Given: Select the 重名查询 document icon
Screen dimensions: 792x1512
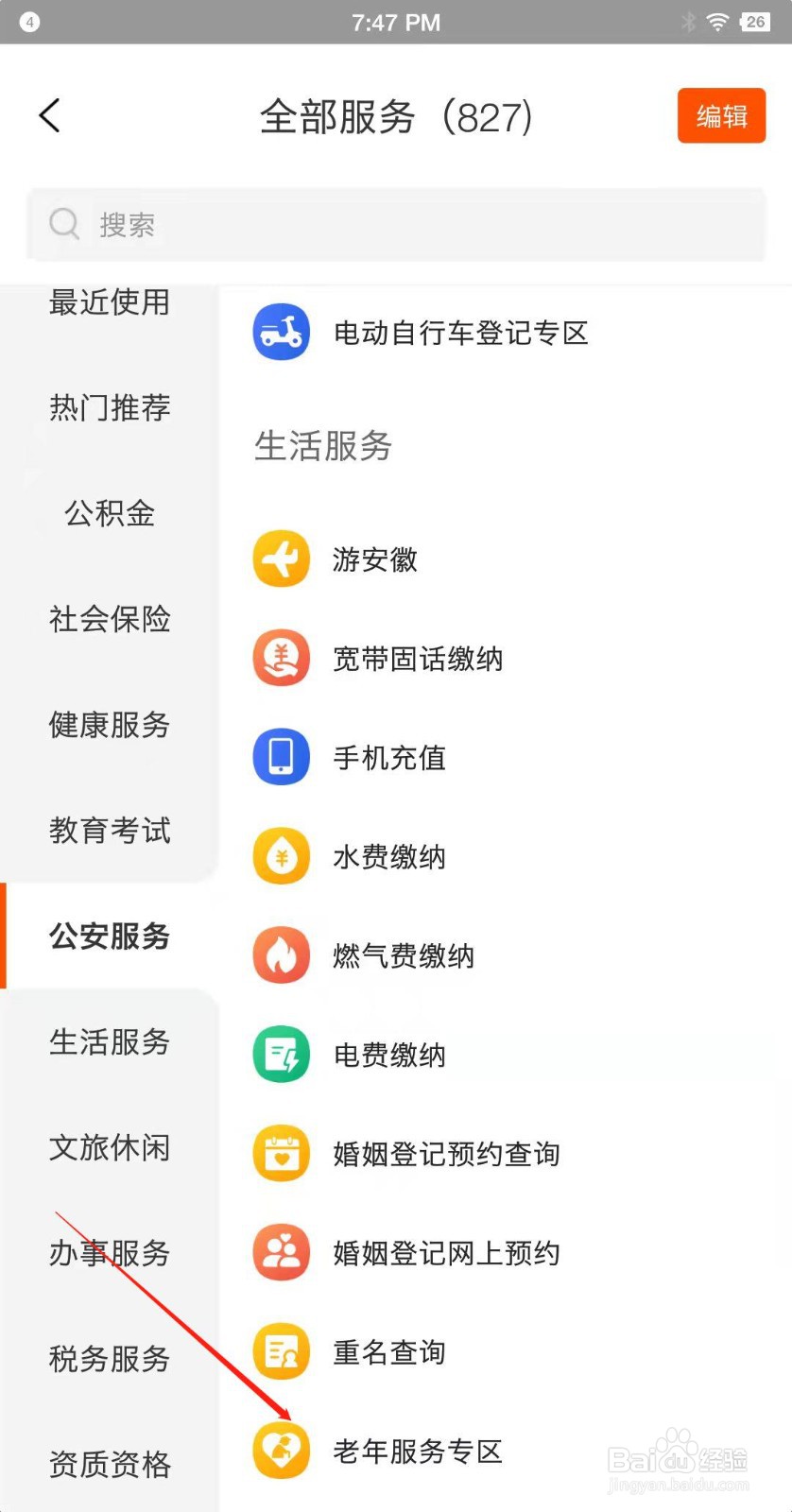Looking at the screenshot, I should 281,1351.
